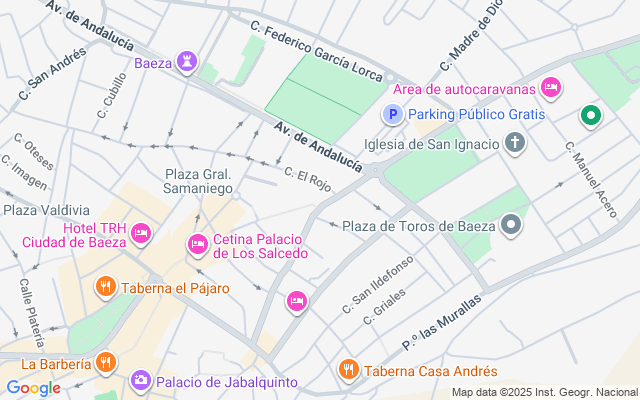Open the Plaza de Toros de Baeza marker
The width and height of the screenshot is (640, 400).
tap(512, 225)
